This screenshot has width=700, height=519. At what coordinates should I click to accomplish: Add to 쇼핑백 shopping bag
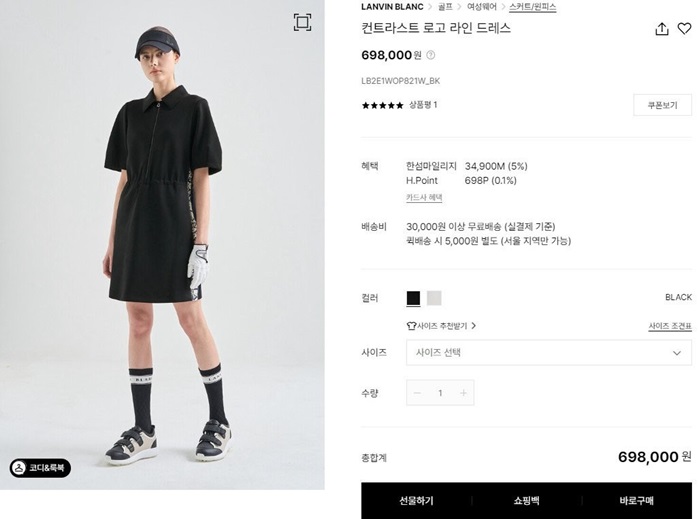526,501
